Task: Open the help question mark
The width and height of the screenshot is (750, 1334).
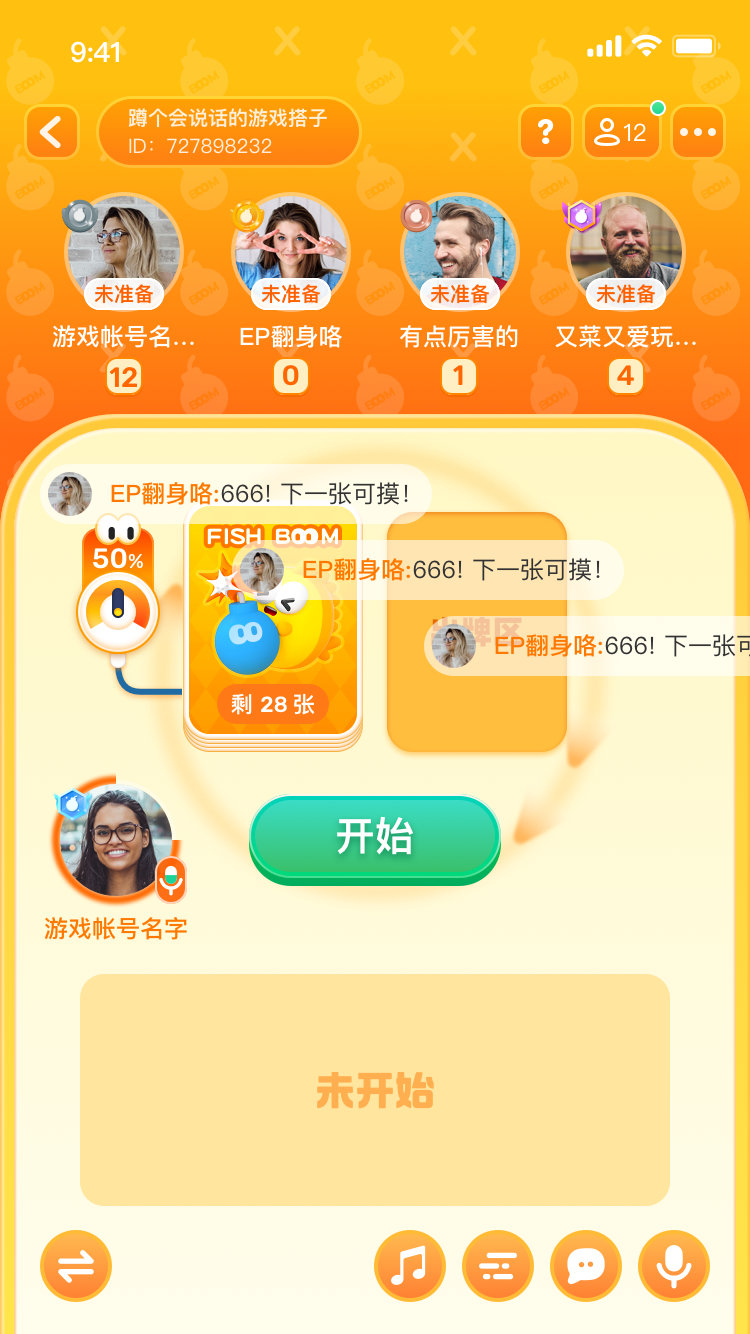Action: pos(546,132)
